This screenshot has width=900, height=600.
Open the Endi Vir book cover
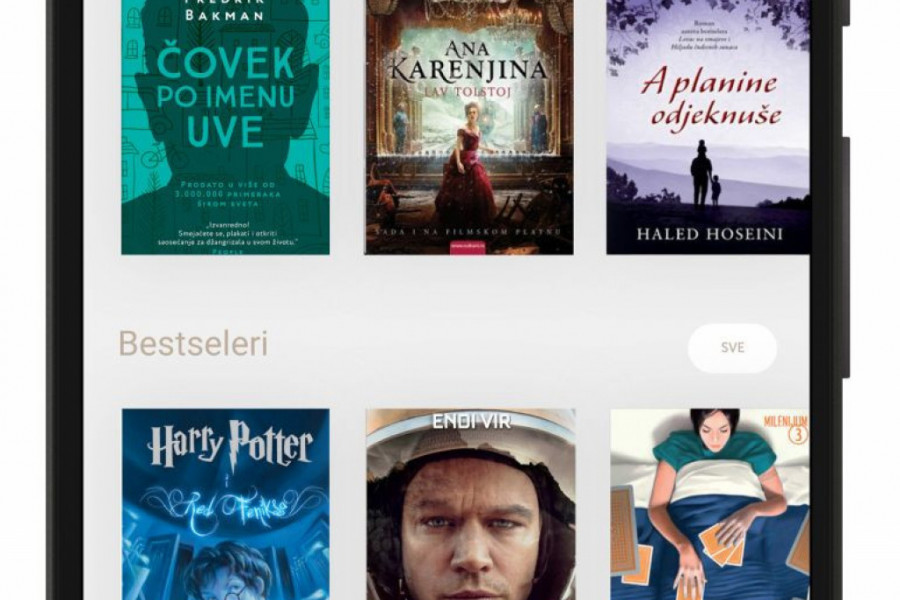click(x=468, y=503)
